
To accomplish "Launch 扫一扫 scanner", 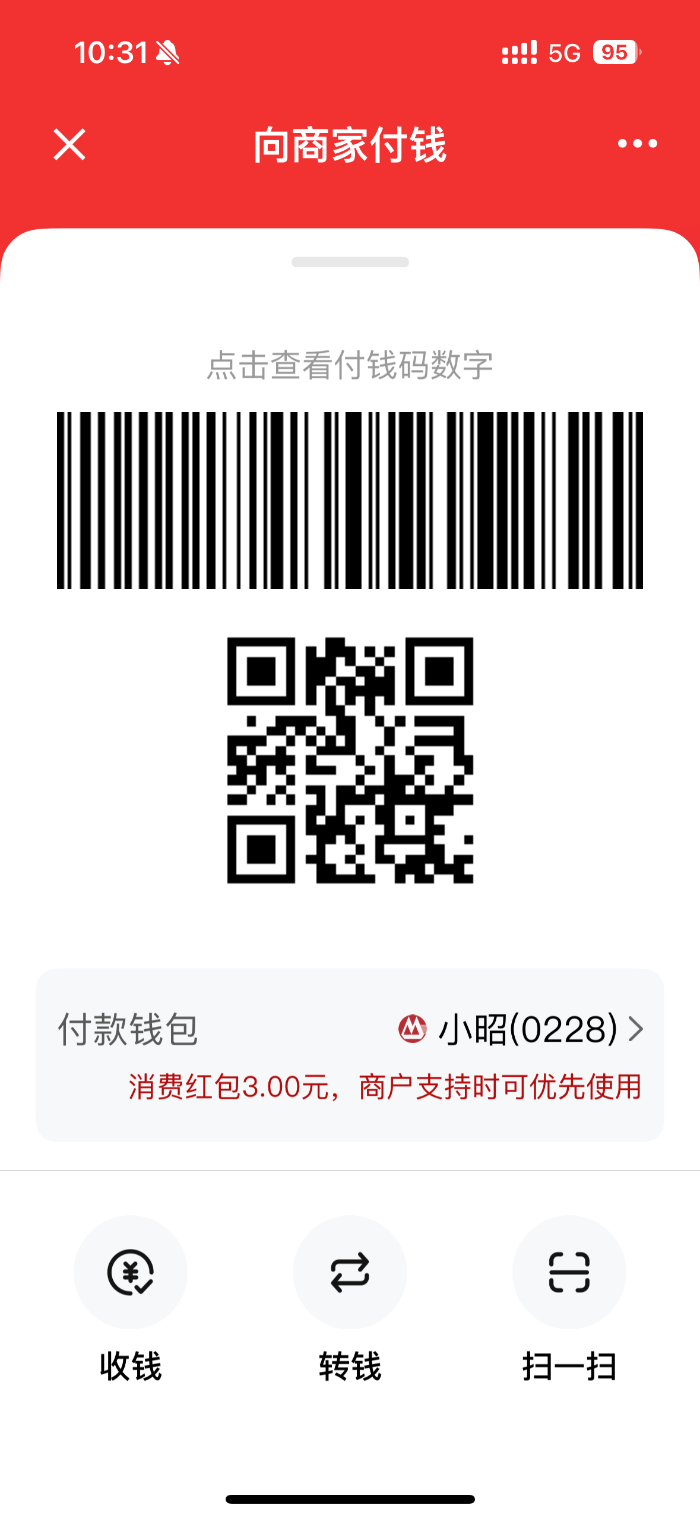I will pyautogui.click(x=569, y=1272).
